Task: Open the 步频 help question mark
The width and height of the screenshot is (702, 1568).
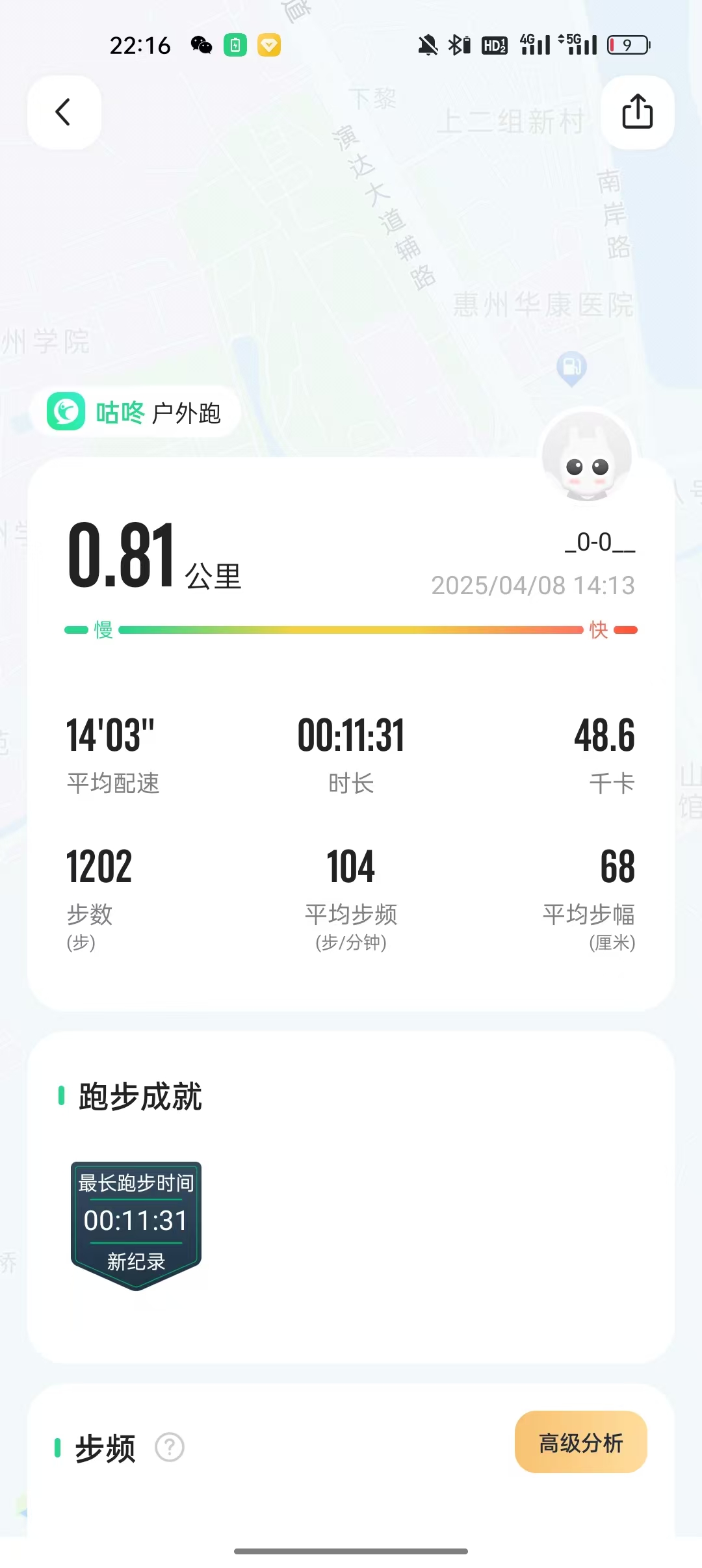Action: point(170,1448)
